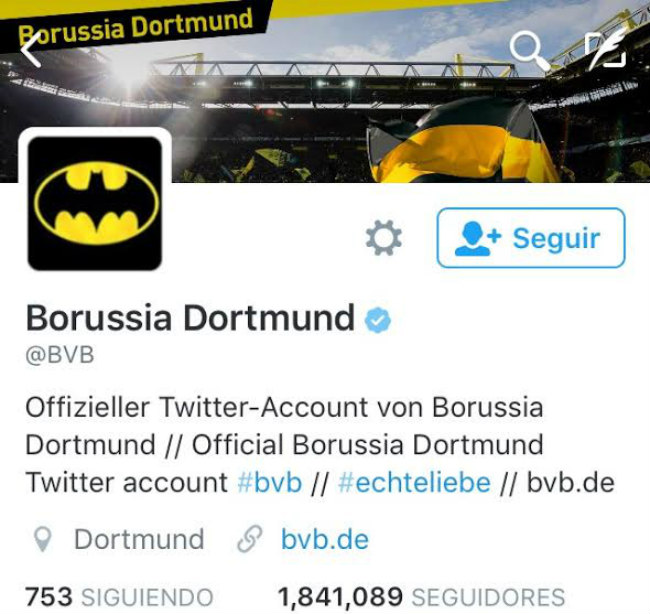Viewport: 650px width, 614px height.
Task: Compose a new tweet
Action: (x=605, y=48)
